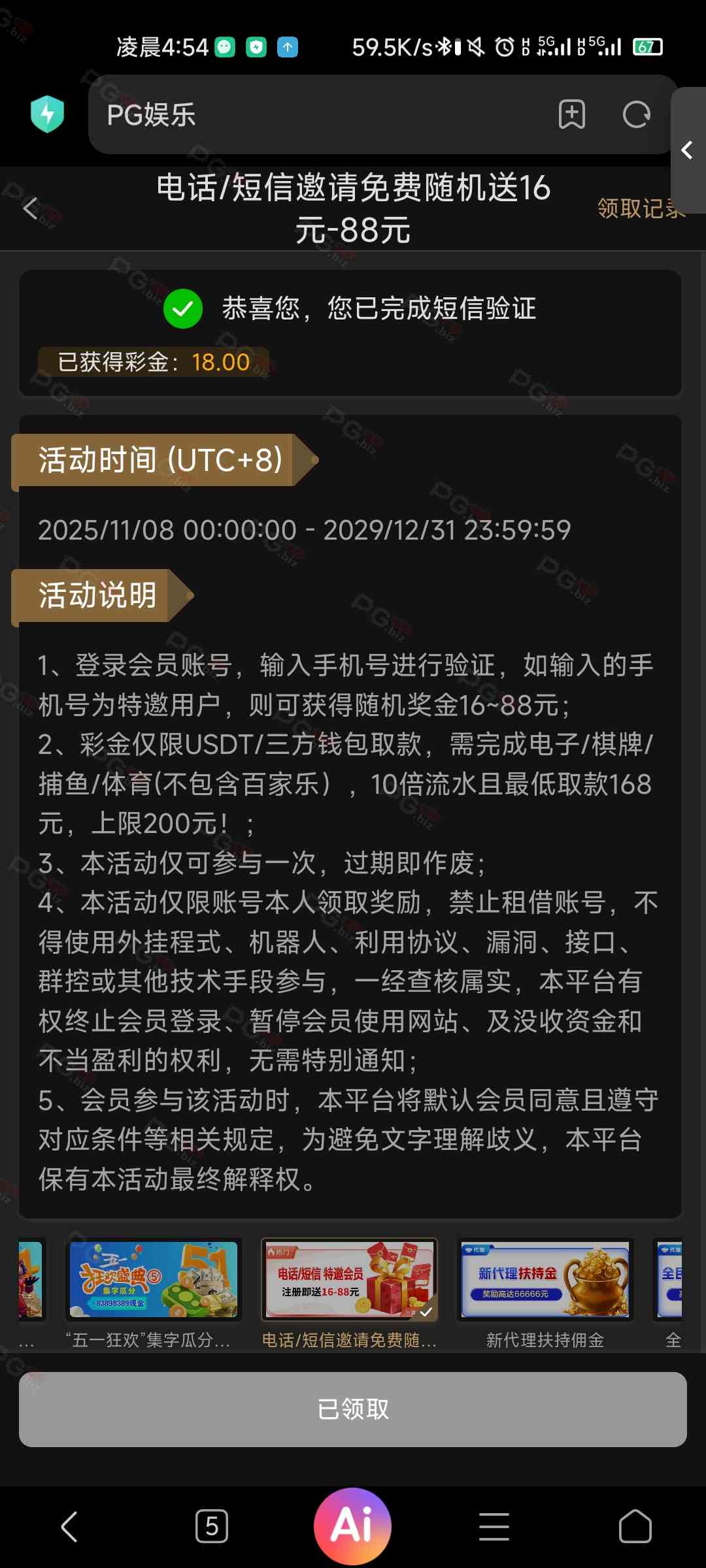This screenshot has width=706, height=1568.
Task: Launch the Ai assistant button
Action: tap(353, 1526)
